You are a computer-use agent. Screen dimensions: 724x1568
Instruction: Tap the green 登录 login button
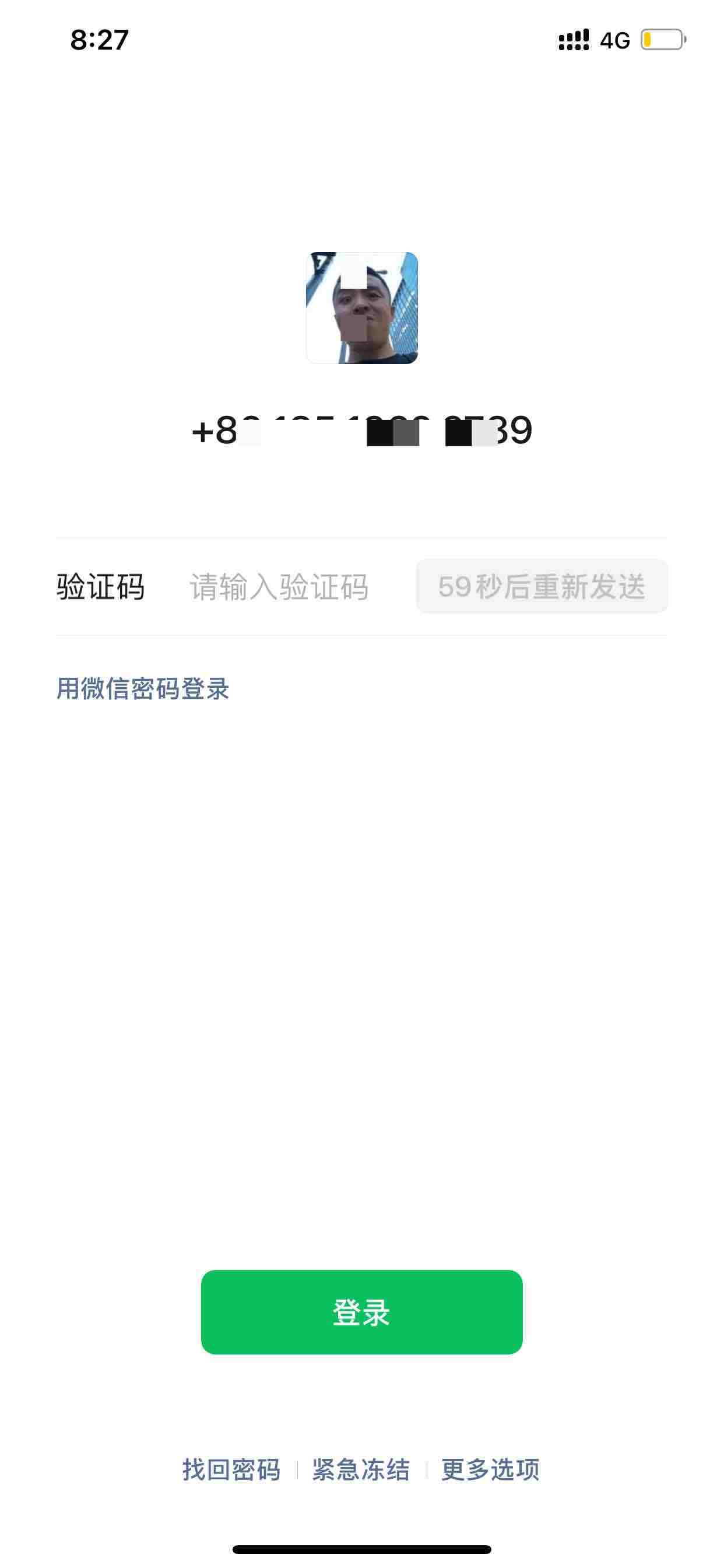tap(361, 1312)
